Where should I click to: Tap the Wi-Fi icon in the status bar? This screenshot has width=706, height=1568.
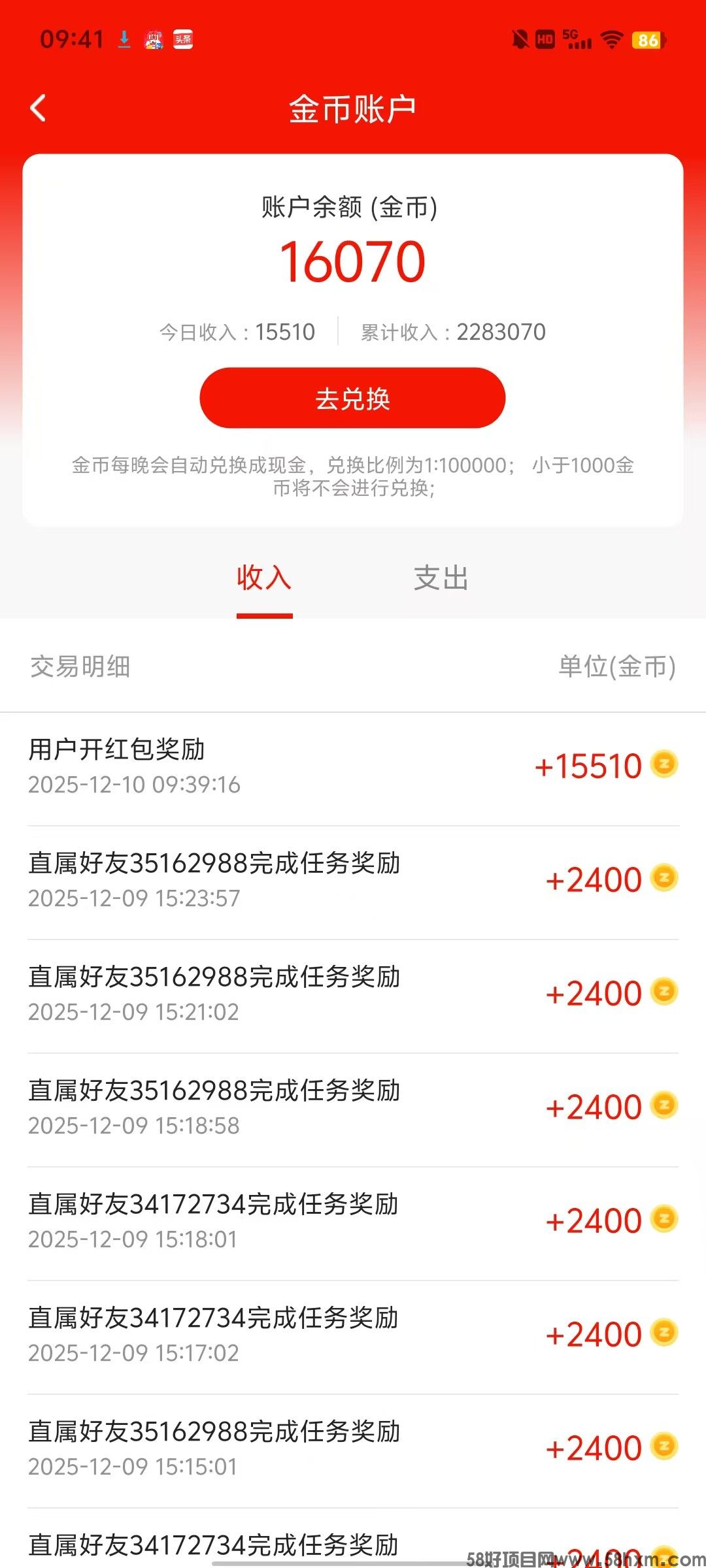[x=611, y=39]
